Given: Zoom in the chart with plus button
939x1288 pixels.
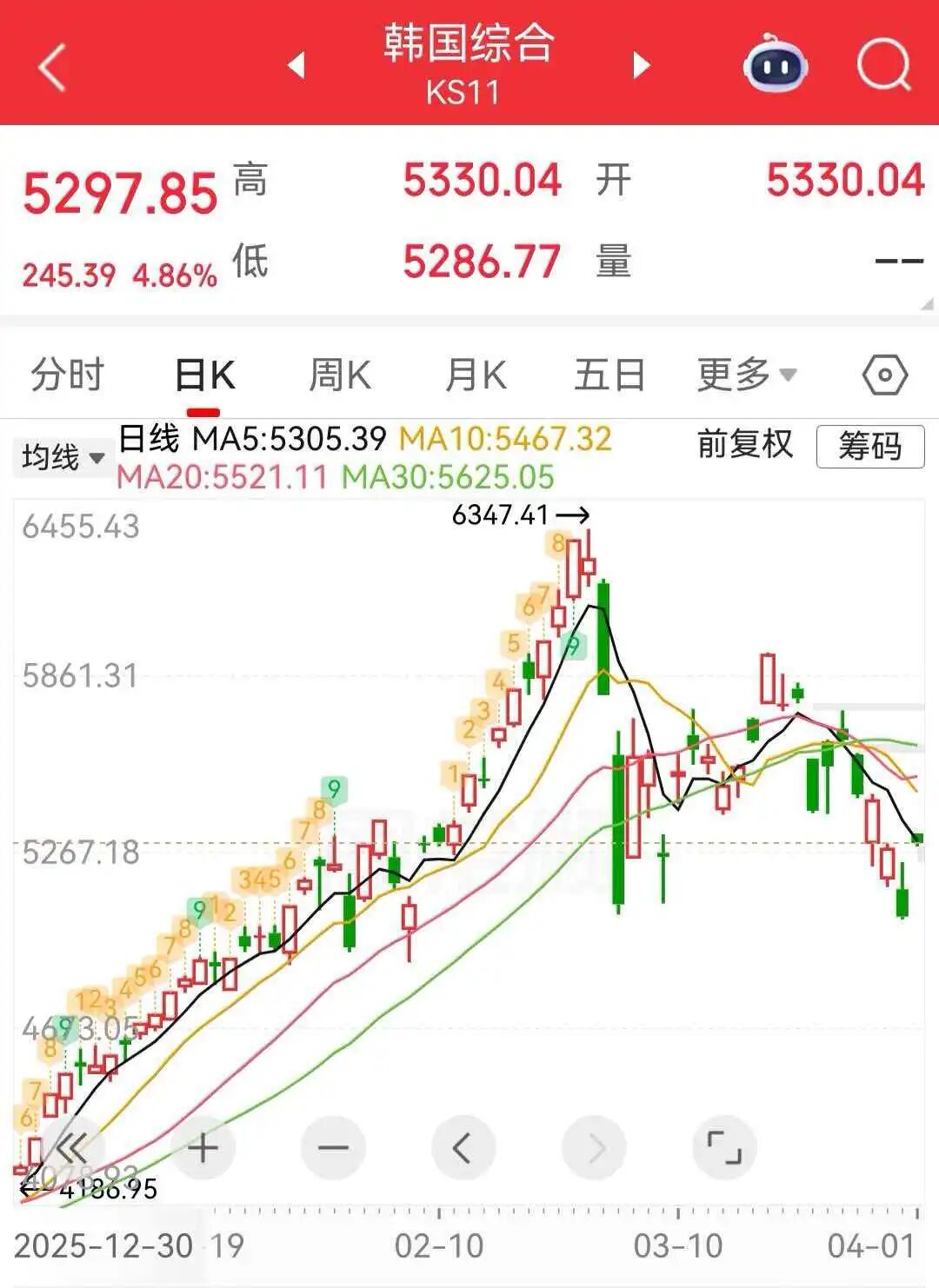Looking at the screenshot, I should [203, 1148].
